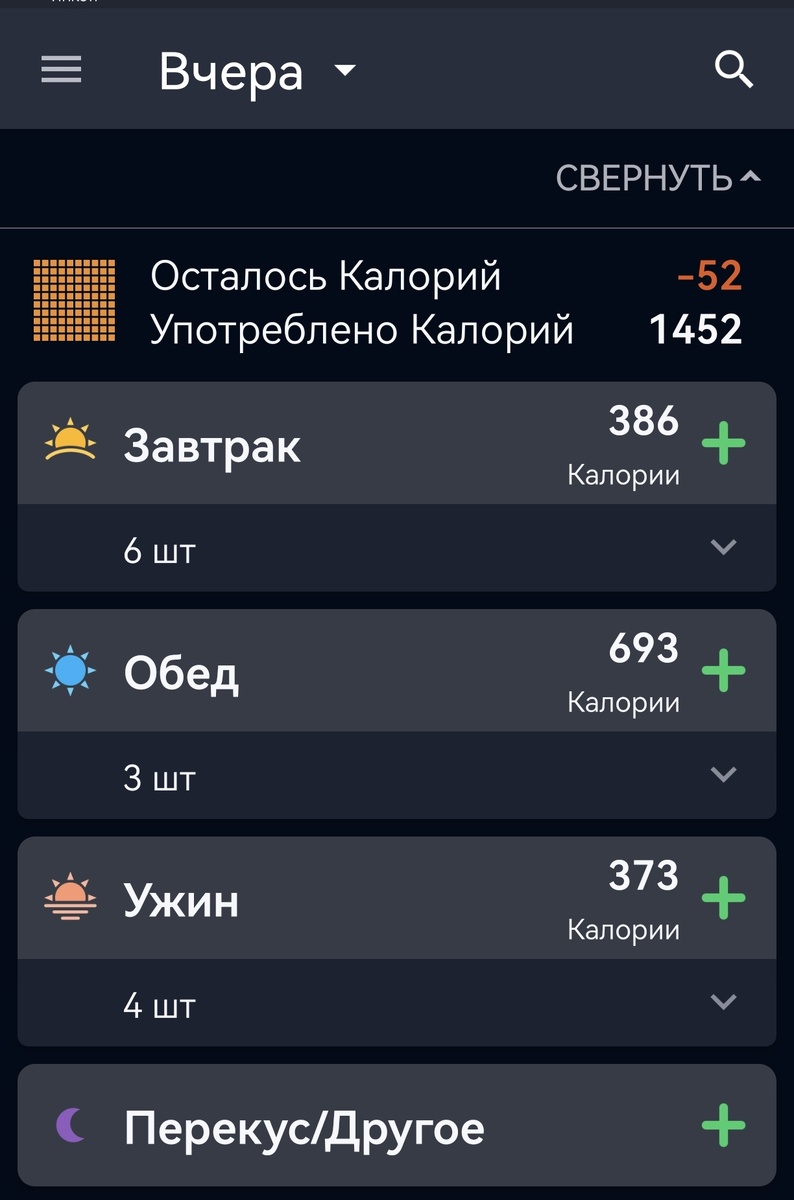Tap the search magnifier icon
Viewport: 794px width, 1200px height.
tap(733, 70)
